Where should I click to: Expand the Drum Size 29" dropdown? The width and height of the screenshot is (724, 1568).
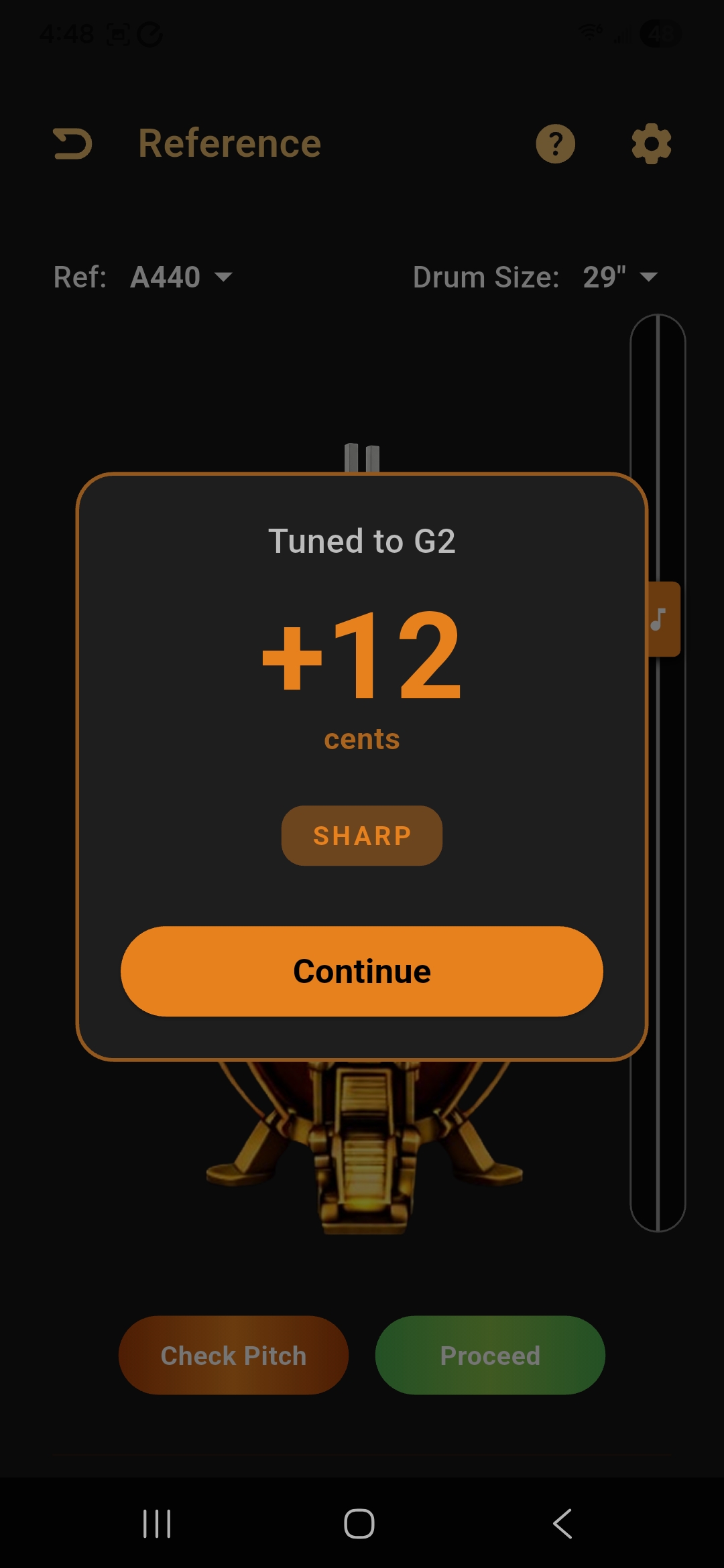(x=619, y=277)
